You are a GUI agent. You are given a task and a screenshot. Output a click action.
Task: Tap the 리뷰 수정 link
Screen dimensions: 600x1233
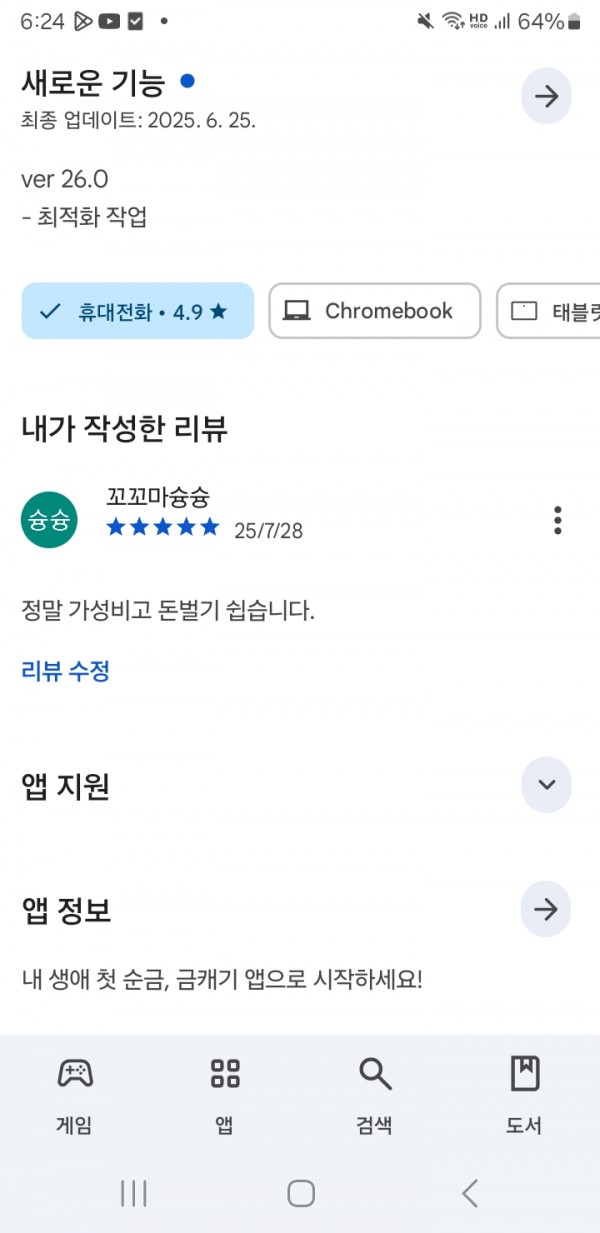65,671
